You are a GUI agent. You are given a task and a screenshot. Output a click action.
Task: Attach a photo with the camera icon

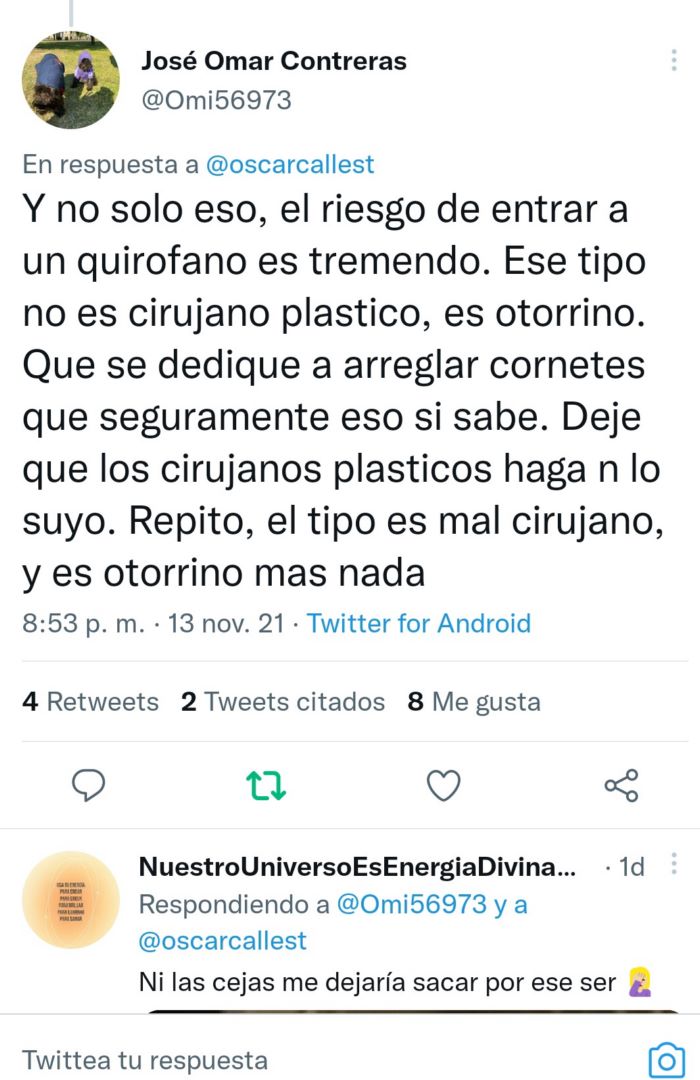click(665, 1059)
